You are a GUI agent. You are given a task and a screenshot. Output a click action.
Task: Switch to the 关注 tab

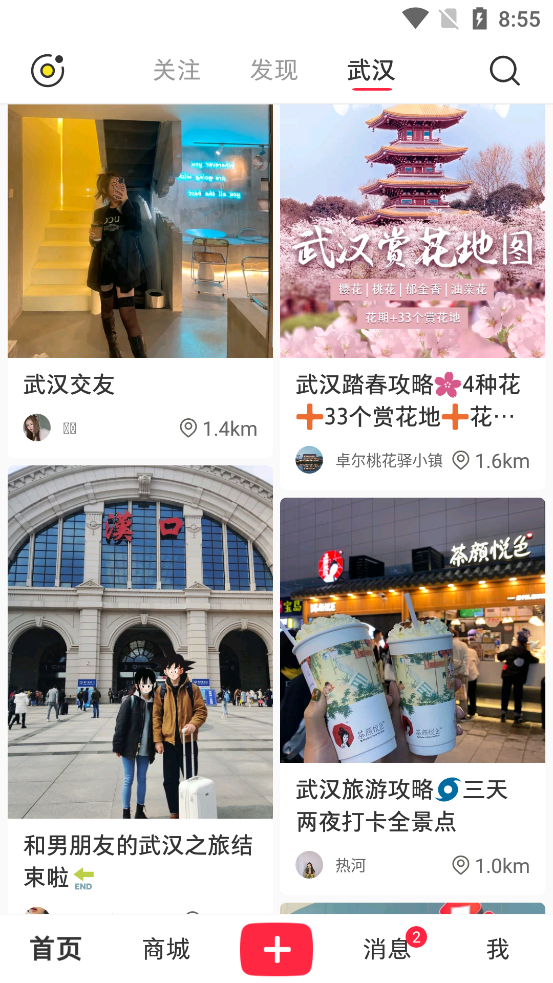click(x=177, y=70)
